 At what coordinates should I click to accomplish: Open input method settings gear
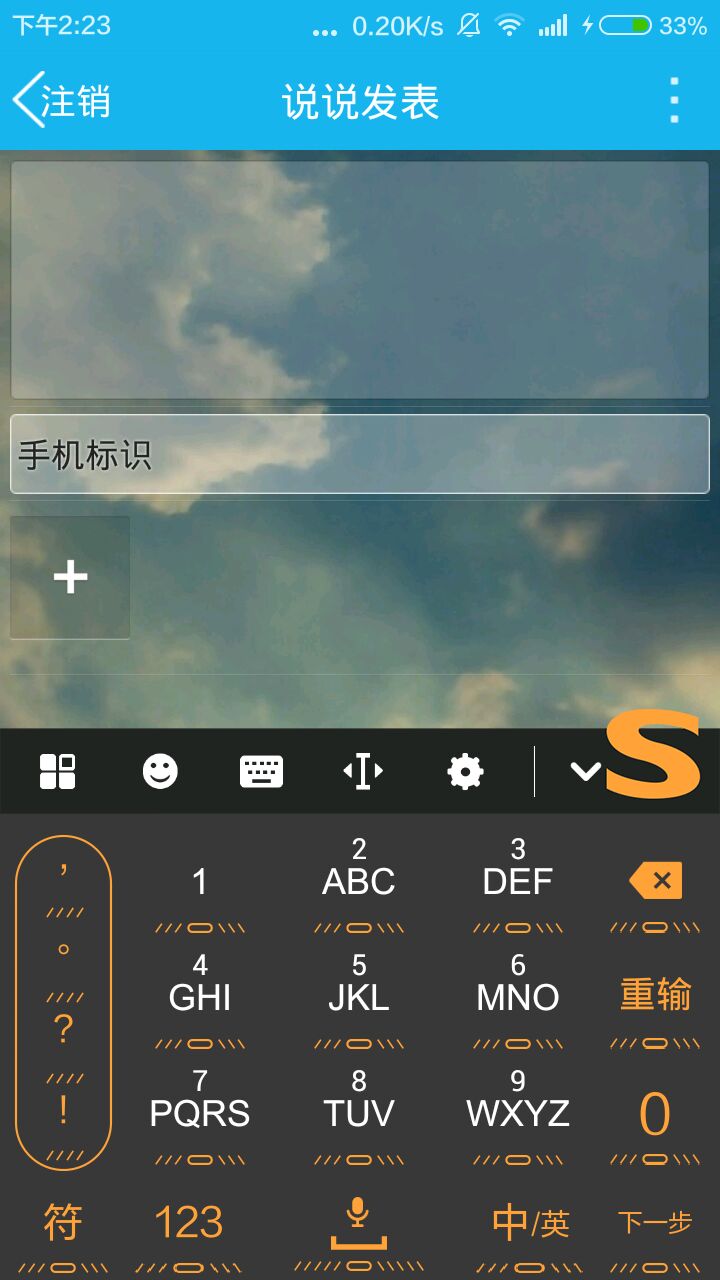tap(465, 771)
